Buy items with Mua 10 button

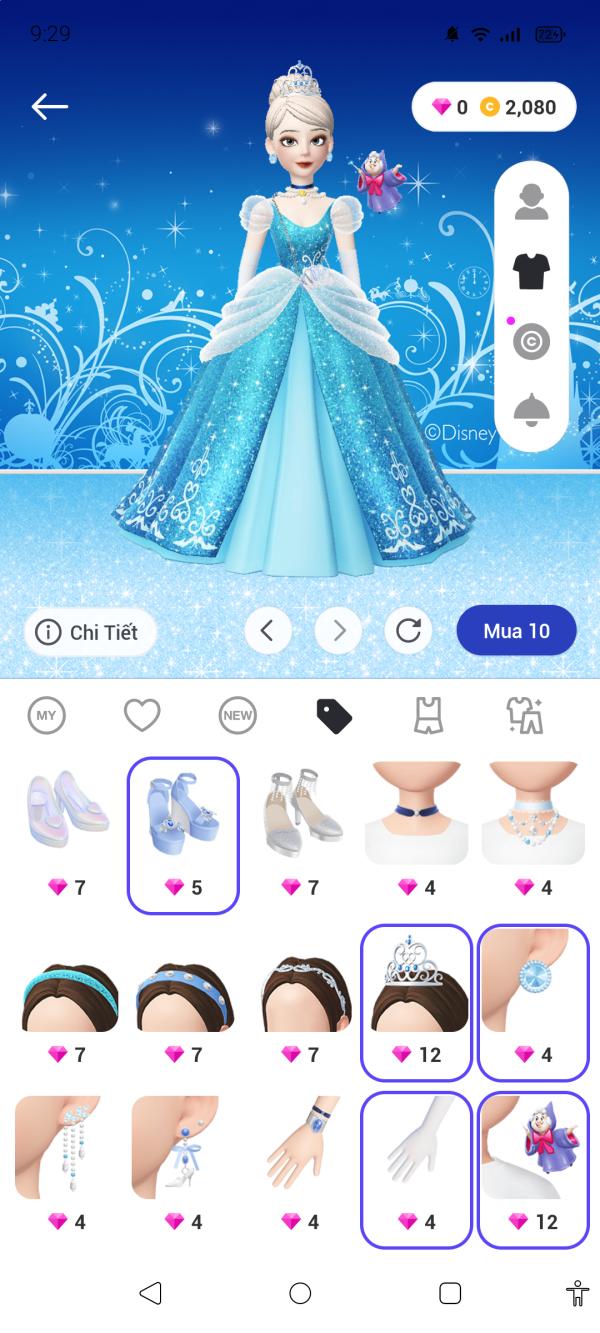pyautogui.click(x=517, y=631)
